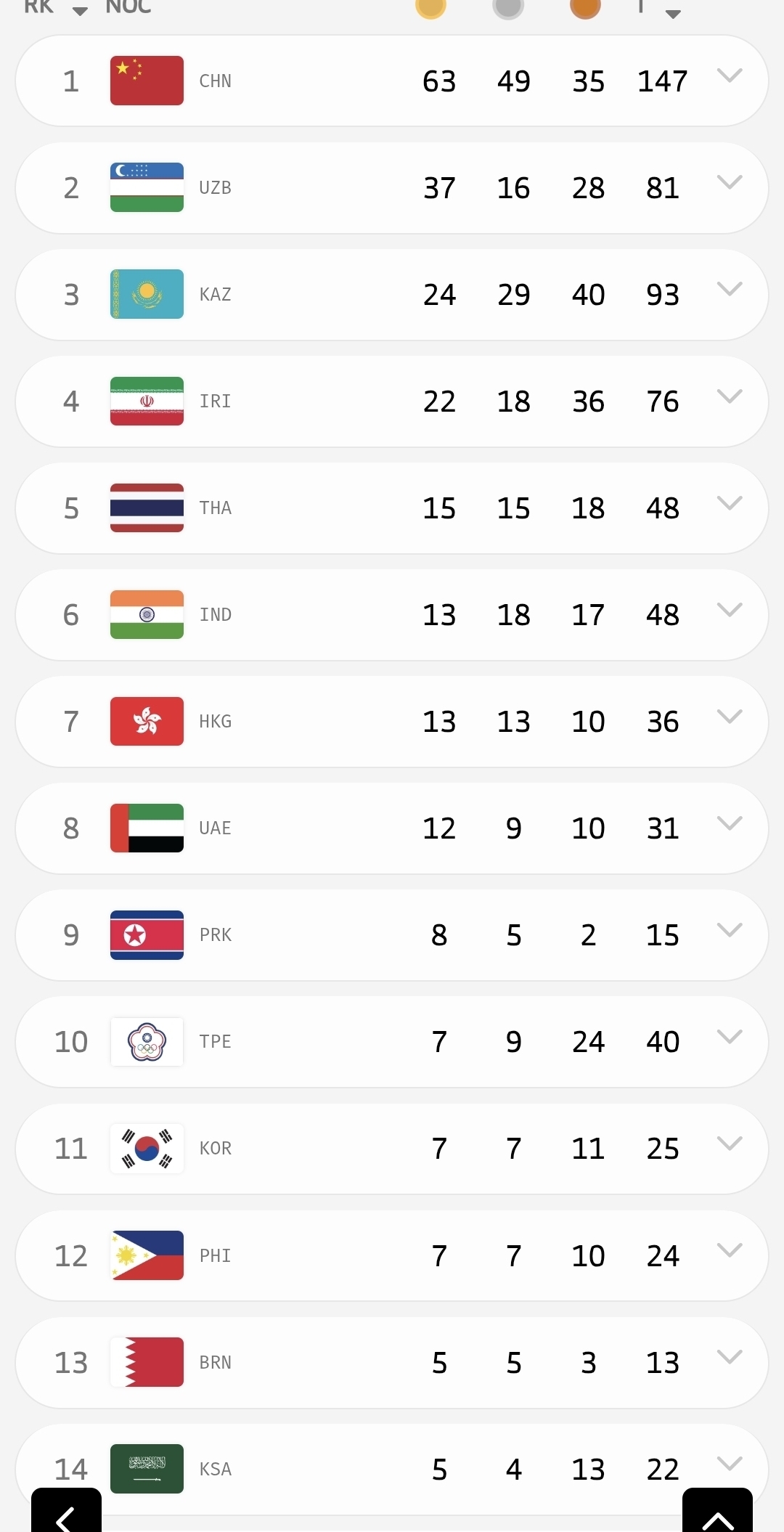The image size is (784, 1532).
Task: Select the China flag icon
Action: click(x=146, y=80)
